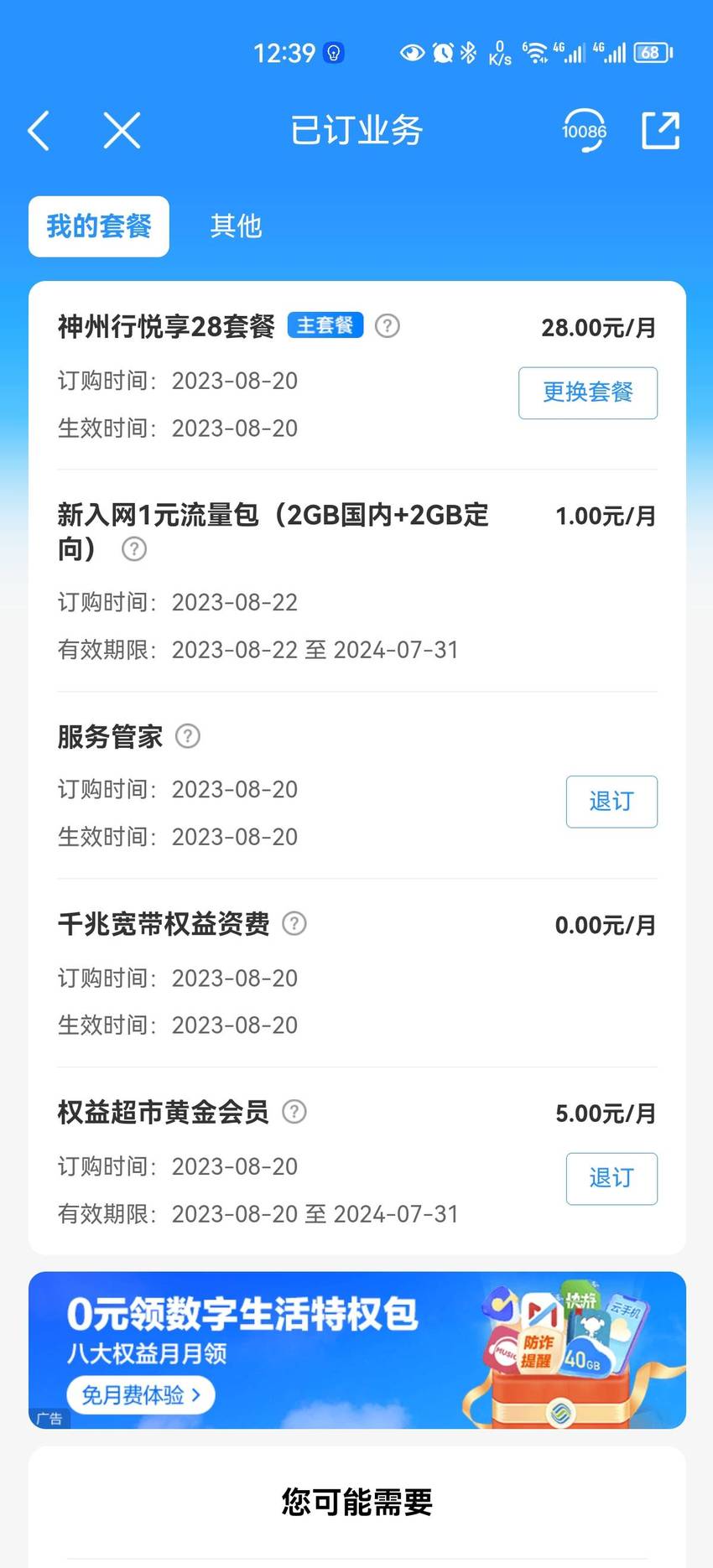
Task: Tap the question mark beside 权益超市黄金会员
Action: click(294, 1112)
